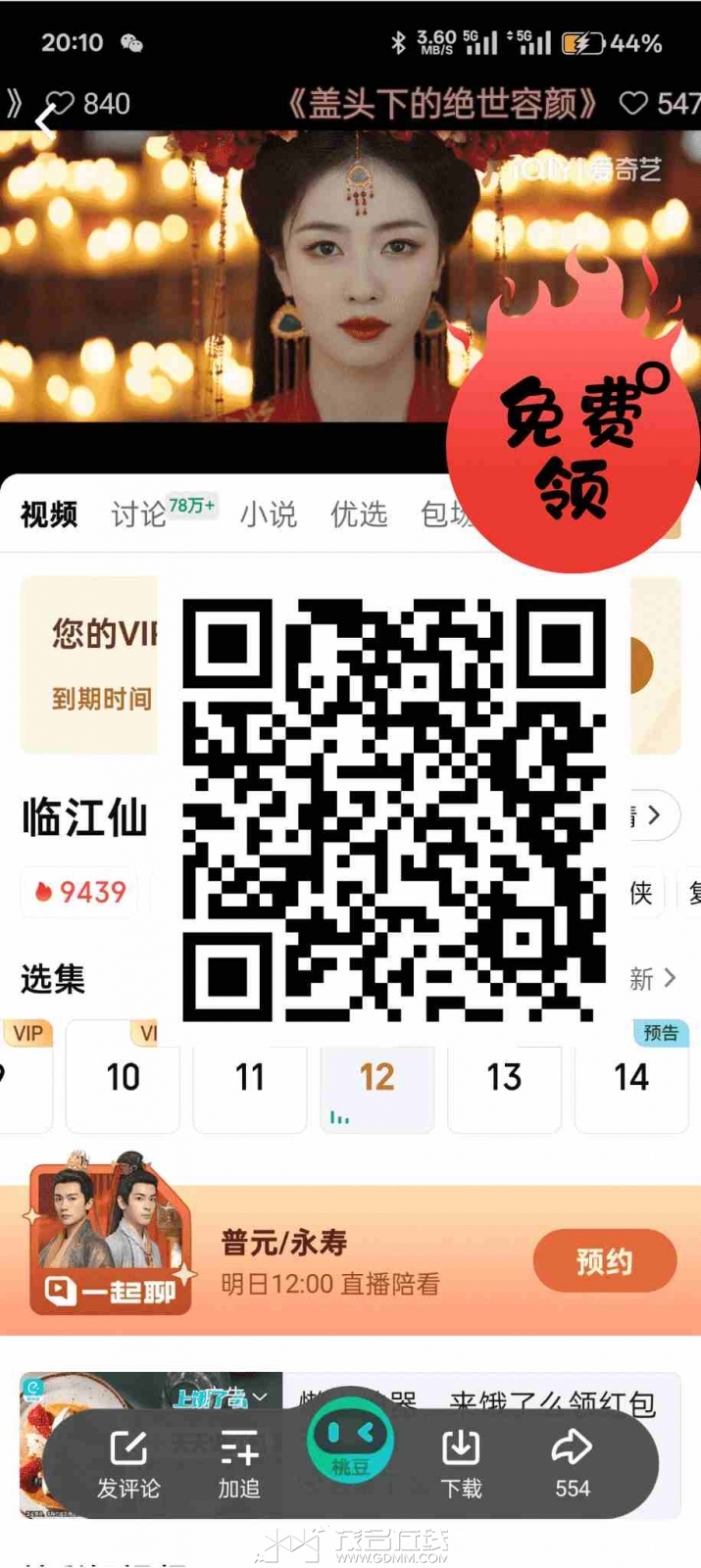The image size is (701, 1568).
Task: Tap 预约 to reserve the live stream
Action: coord(605,1261)
